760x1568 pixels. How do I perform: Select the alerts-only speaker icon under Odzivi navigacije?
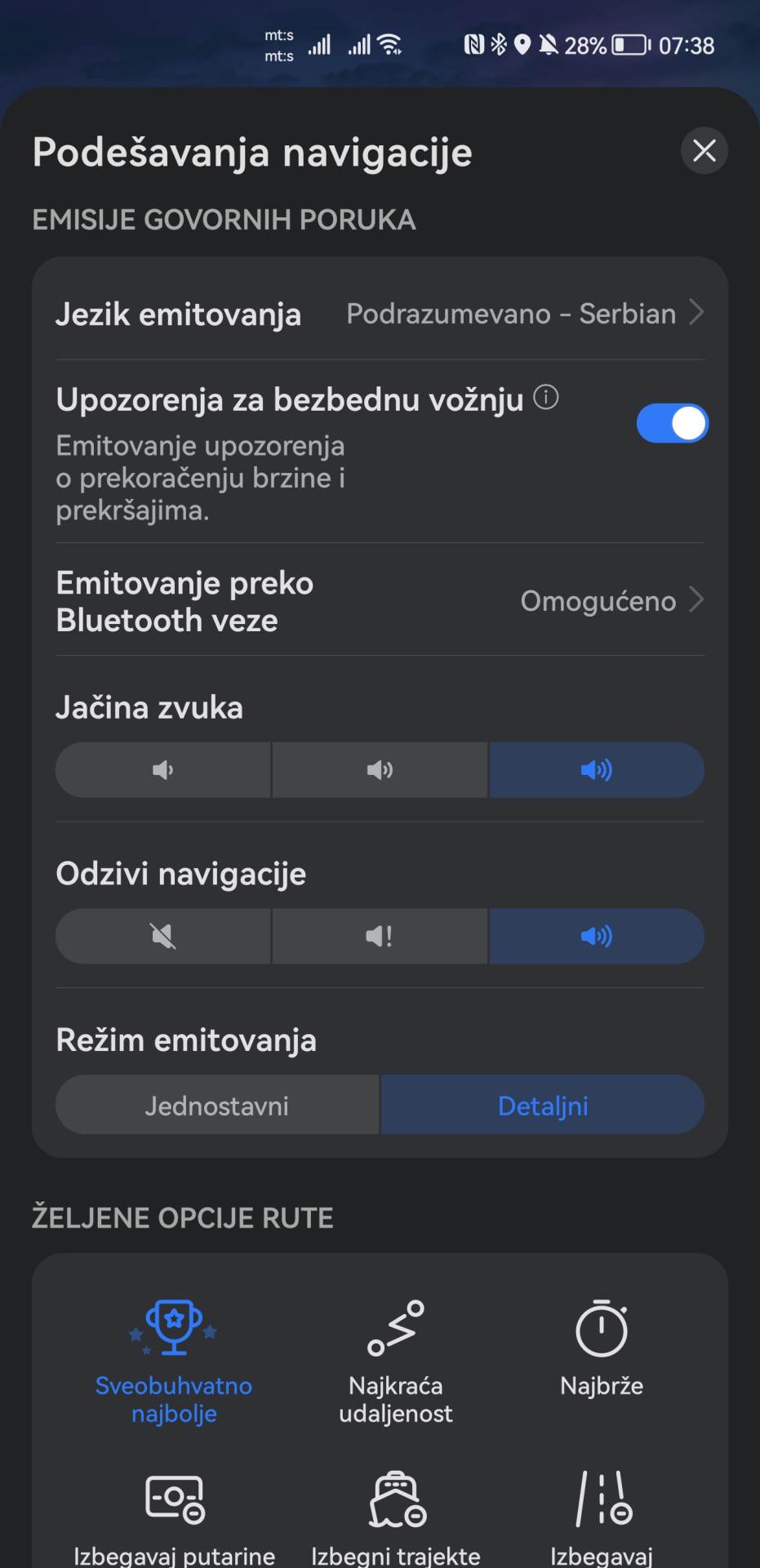(x=380, y=936)
